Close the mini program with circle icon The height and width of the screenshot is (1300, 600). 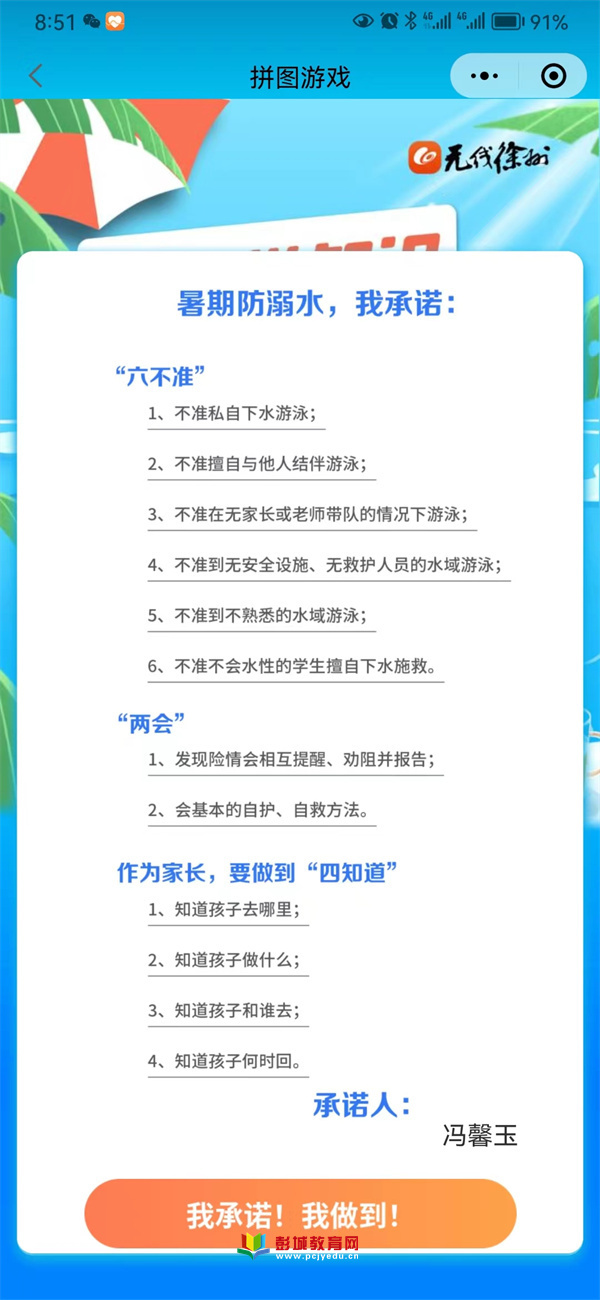pos(553,76)
